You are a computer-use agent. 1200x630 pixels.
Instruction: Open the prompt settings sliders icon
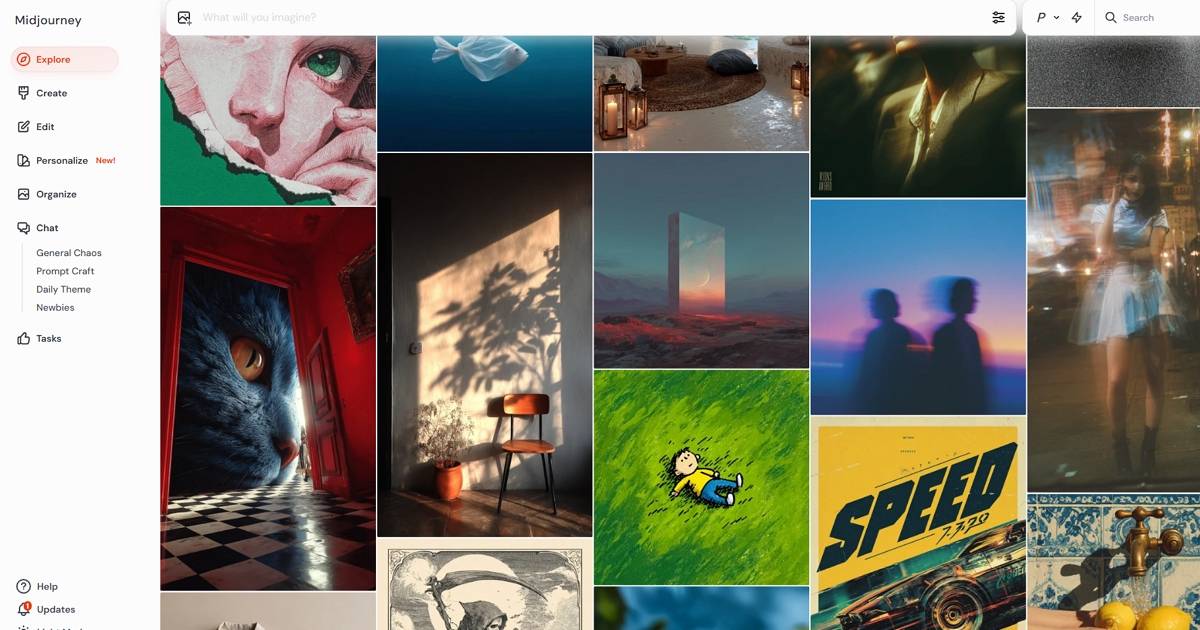998,17
